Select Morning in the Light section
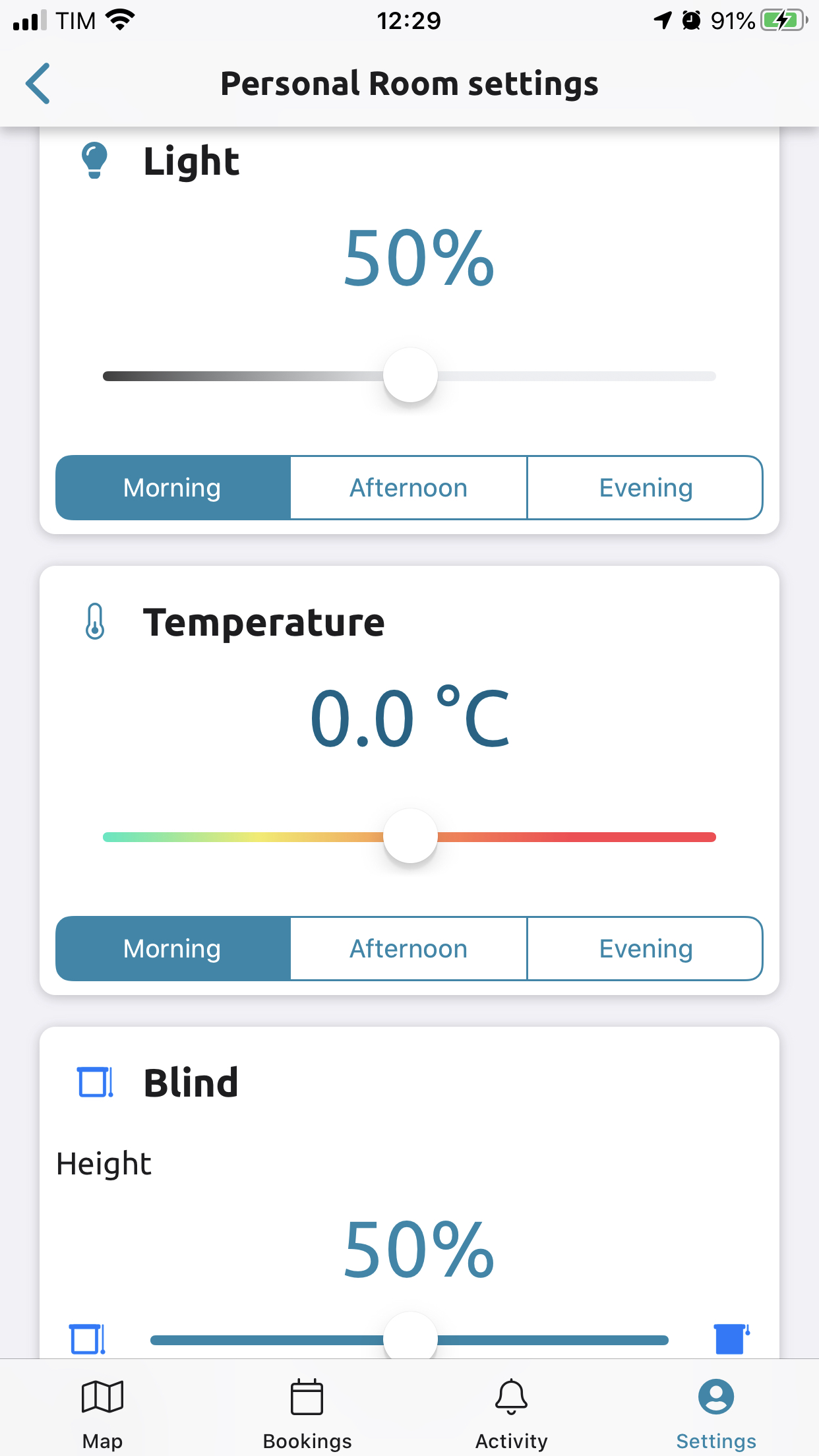 coord(173,488)
